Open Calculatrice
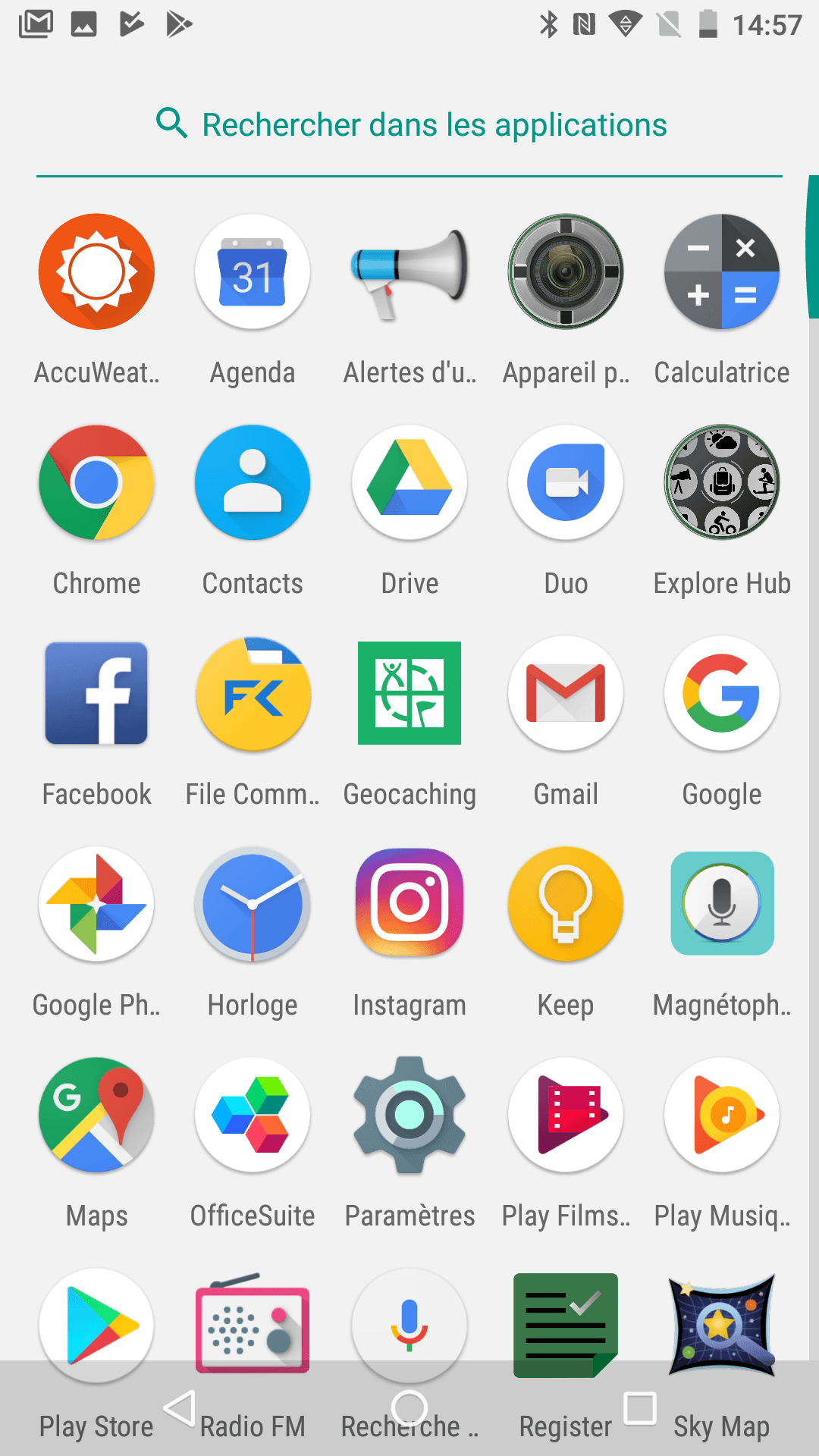The width and height of the screenshot is (819, 1456). coord(722,272)
